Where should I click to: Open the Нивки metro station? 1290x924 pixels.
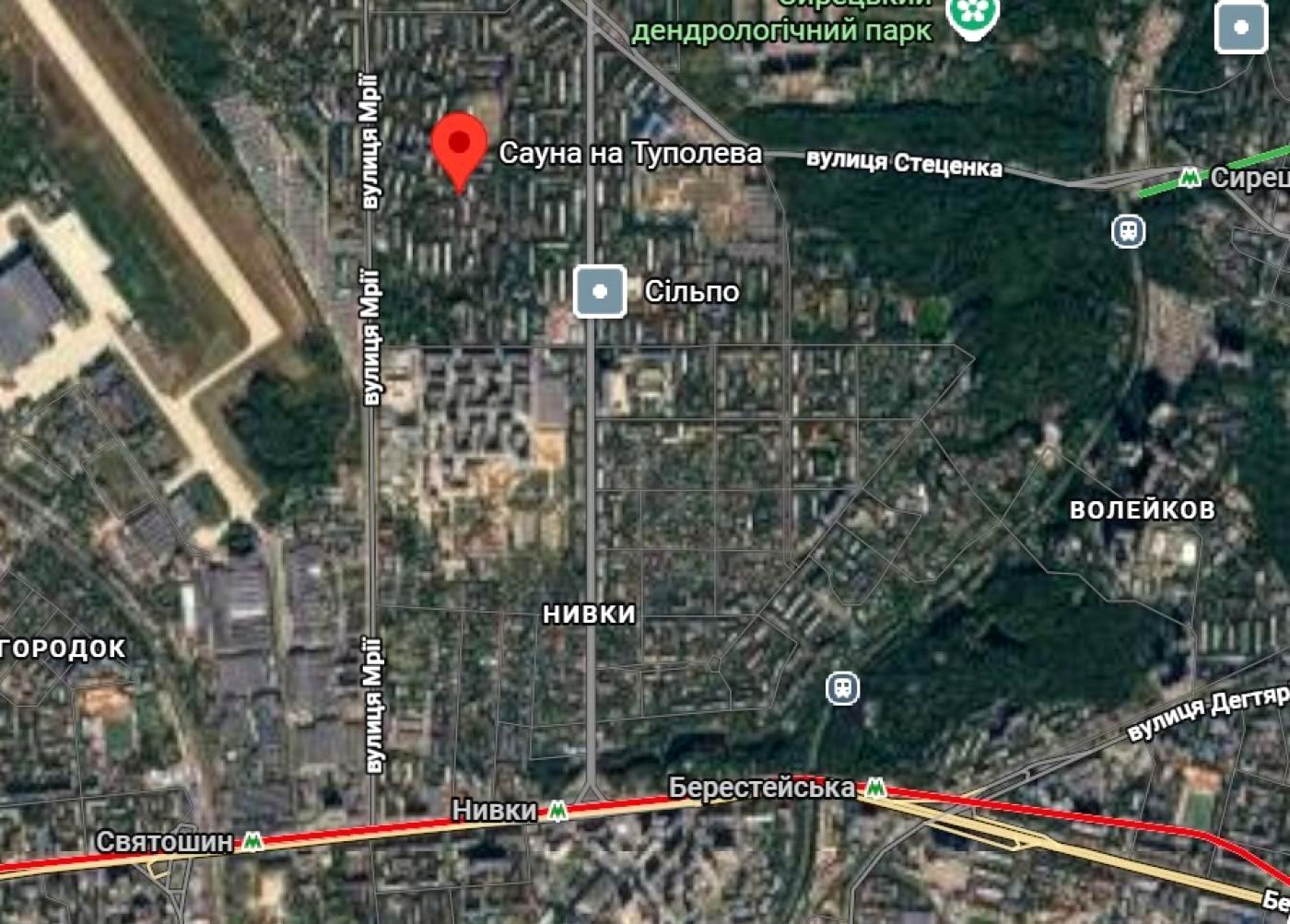point(557,811)
